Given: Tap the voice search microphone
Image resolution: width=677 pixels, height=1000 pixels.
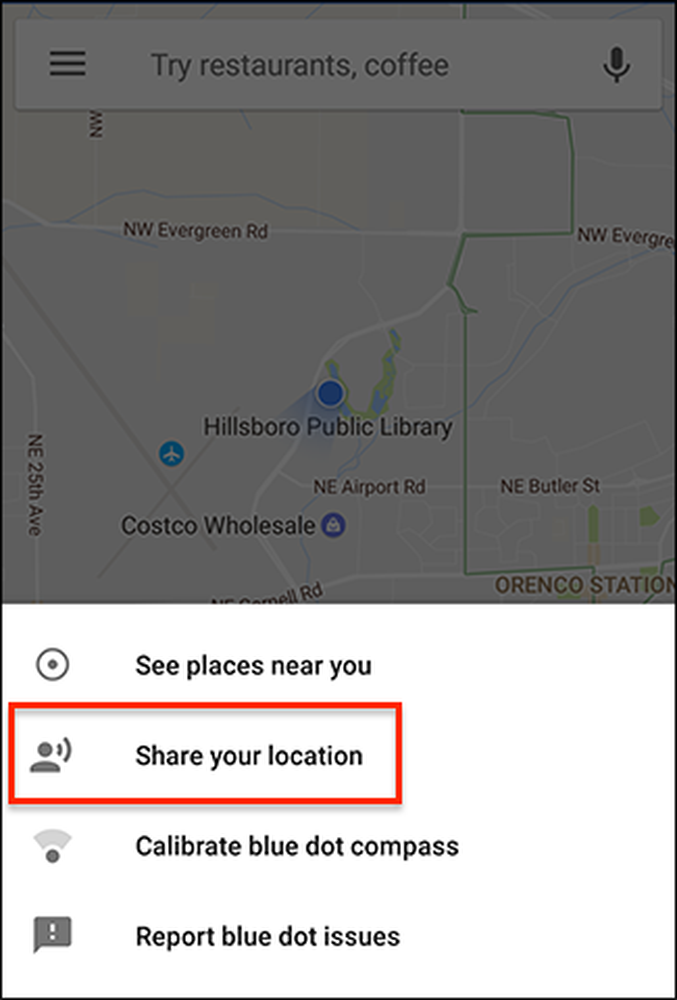Looking at the screenshot, I should point(617,66).
